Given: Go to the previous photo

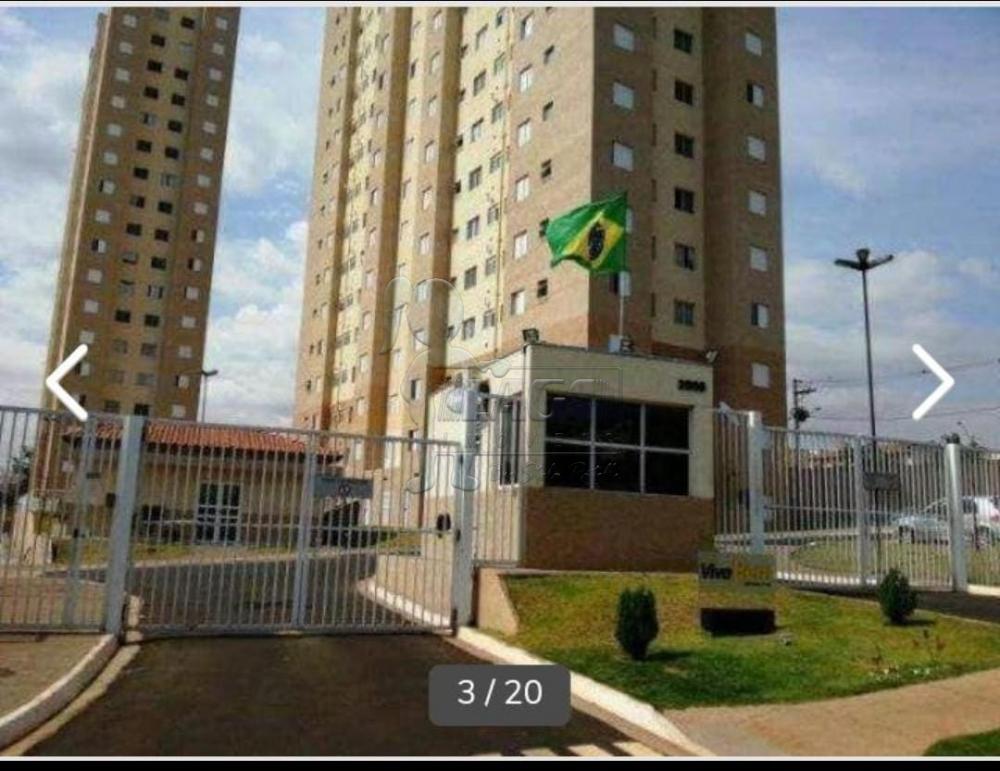Looking at the screenshot, I should (67, 382).
